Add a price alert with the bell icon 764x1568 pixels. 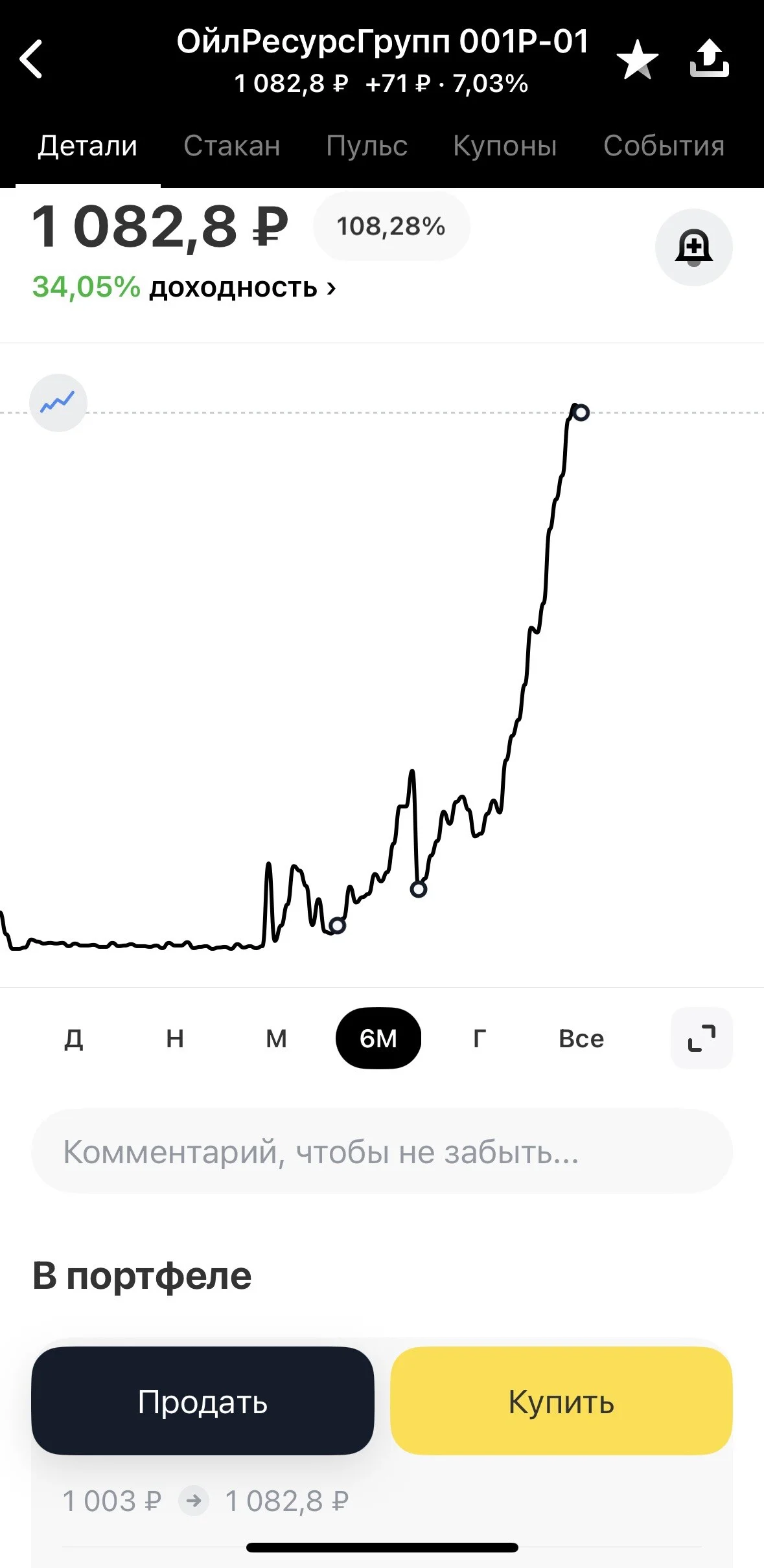point(694,247)
